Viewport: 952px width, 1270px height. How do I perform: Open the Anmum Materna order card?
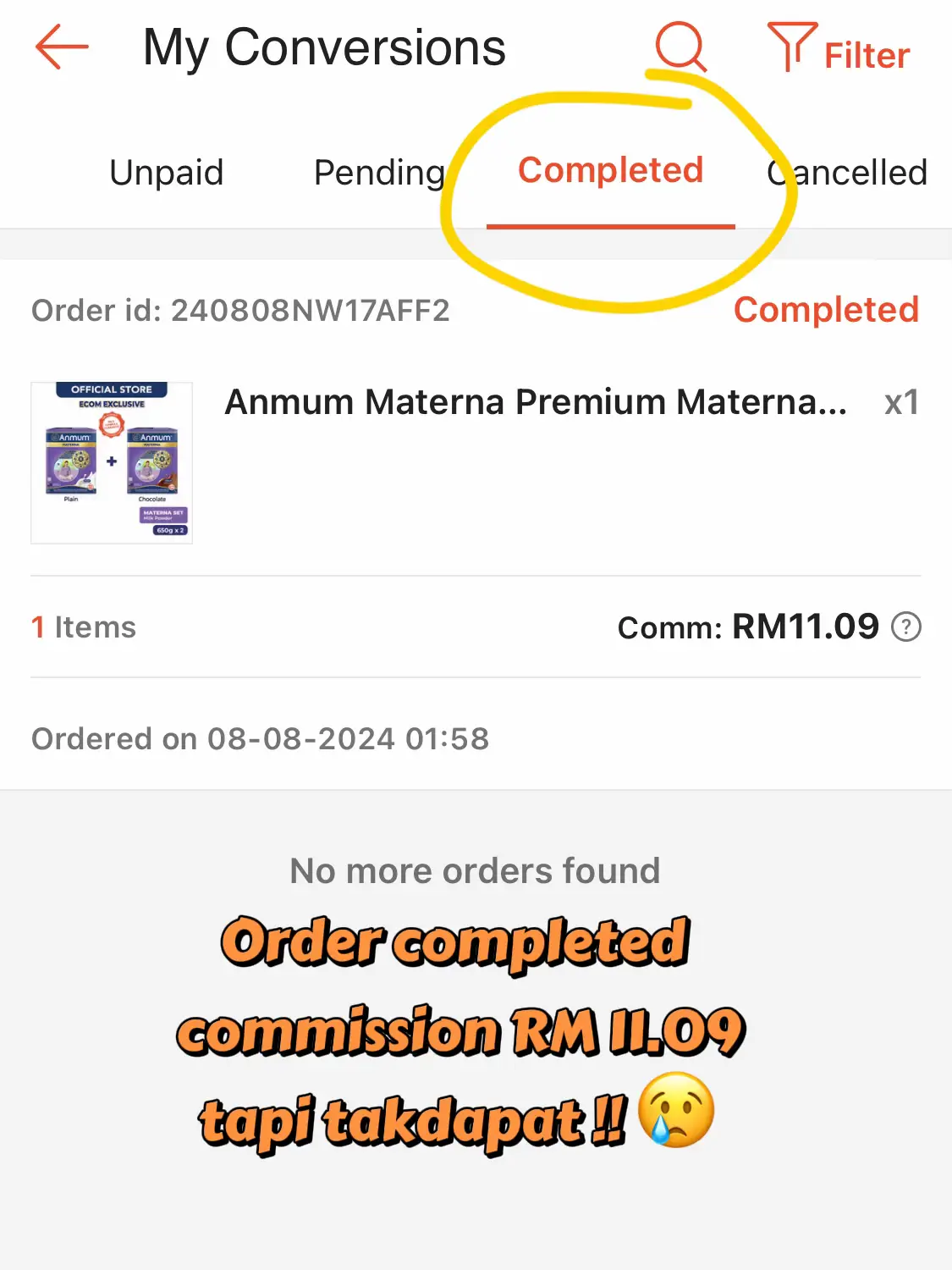click(535, 402)
